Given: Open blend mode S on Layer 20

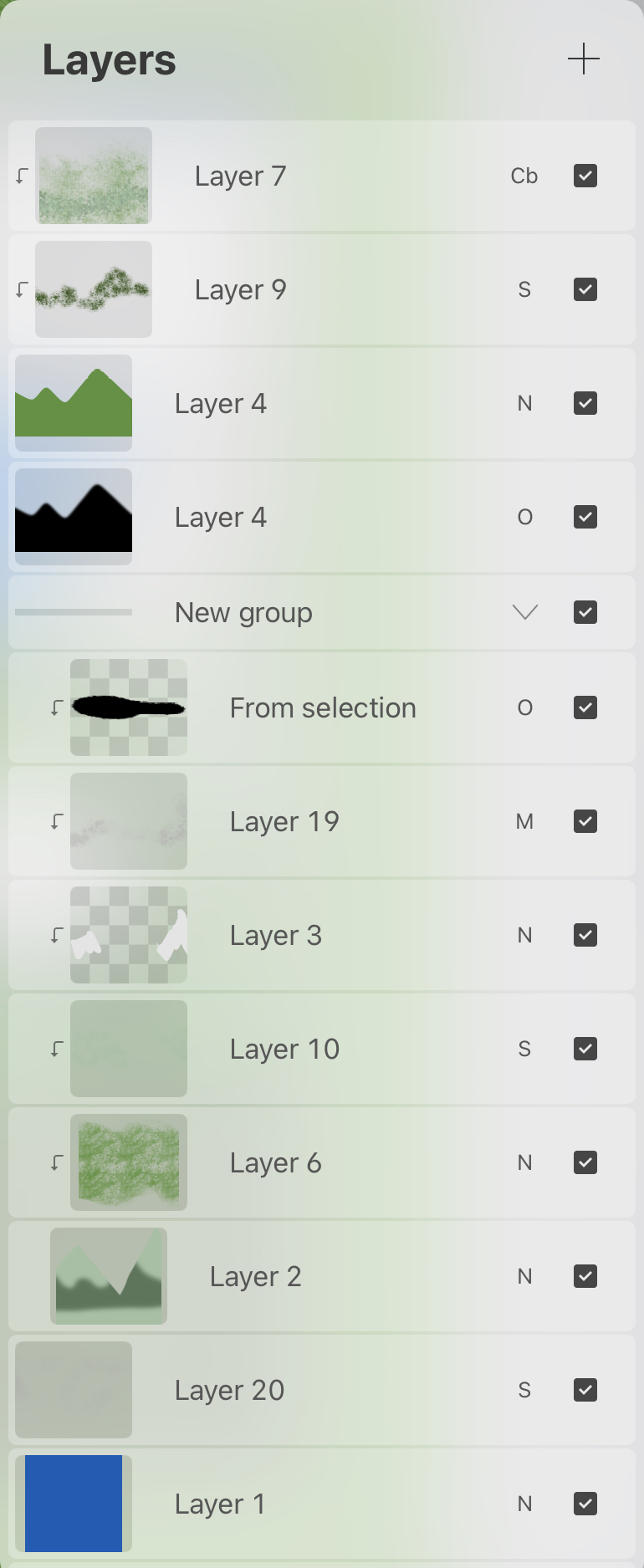Looking at the screenshot, I should coord(524,1391).
